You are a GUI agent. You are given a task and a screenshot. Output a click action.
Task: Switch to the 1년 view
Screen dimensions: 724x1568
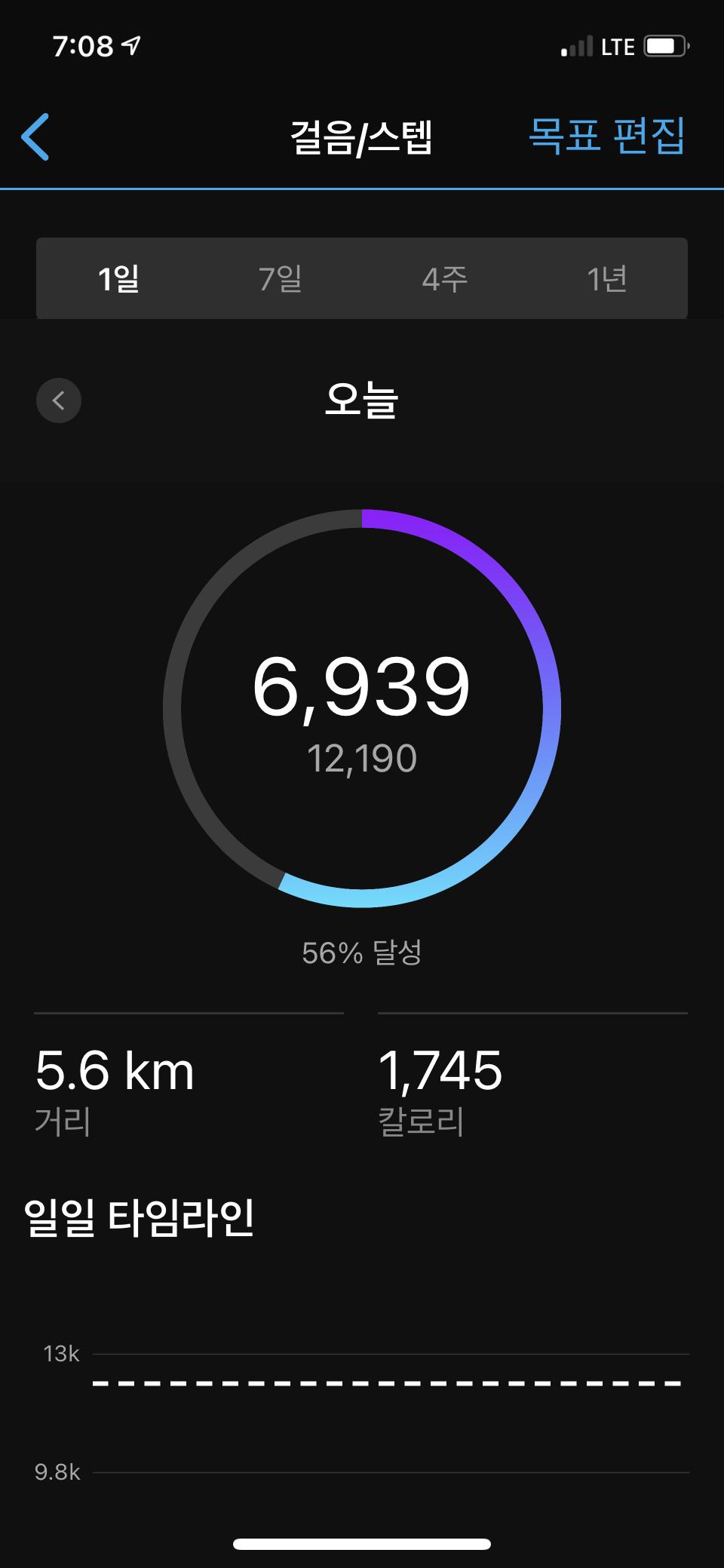606,279
